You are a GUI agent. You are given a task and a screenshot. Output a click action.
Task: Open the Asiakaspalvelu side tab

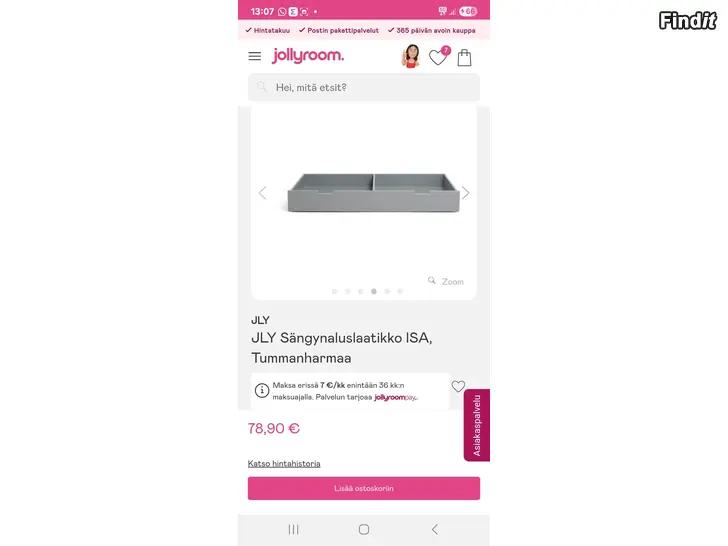tap(477, 425)
